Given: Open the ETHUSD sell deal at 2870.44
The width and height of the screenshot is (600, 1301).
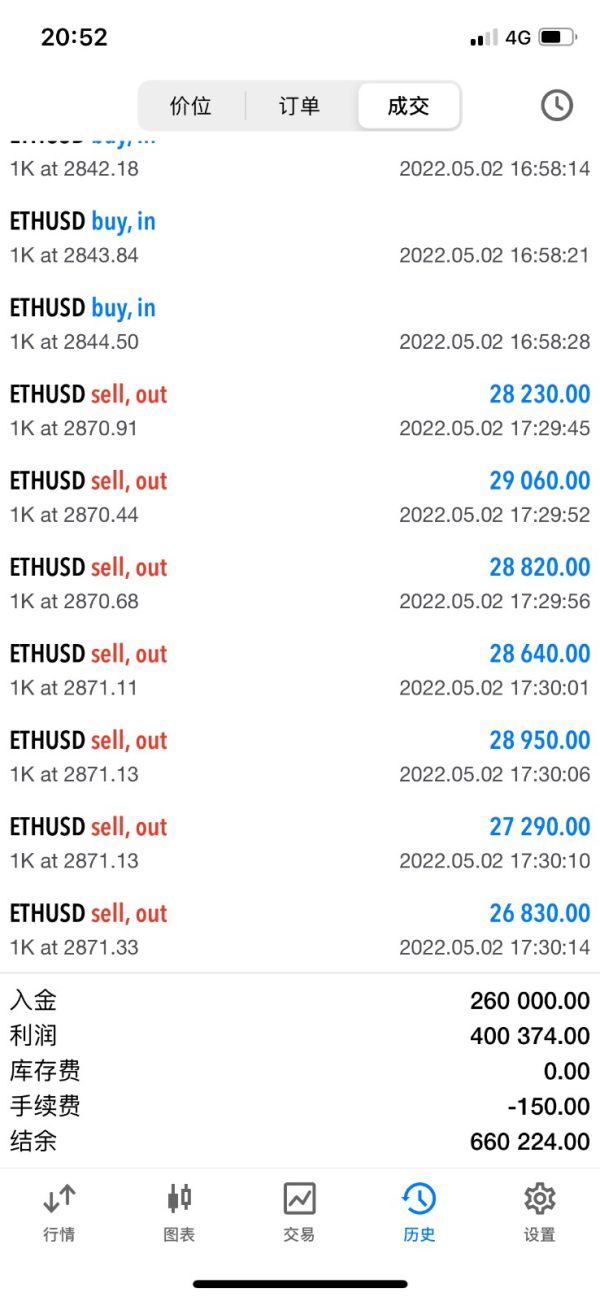Looking at the screenshot, I should 300,497.
